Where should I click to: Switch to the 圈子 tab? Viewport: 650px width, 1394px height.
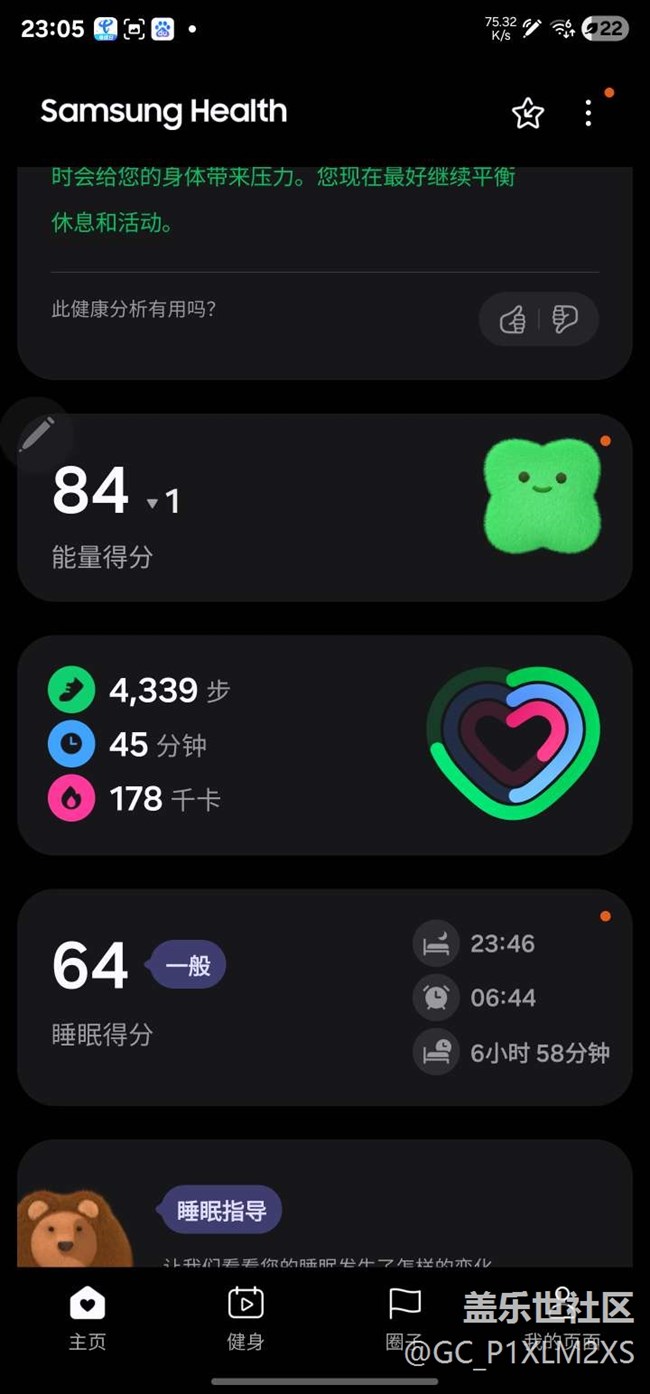404,1320
